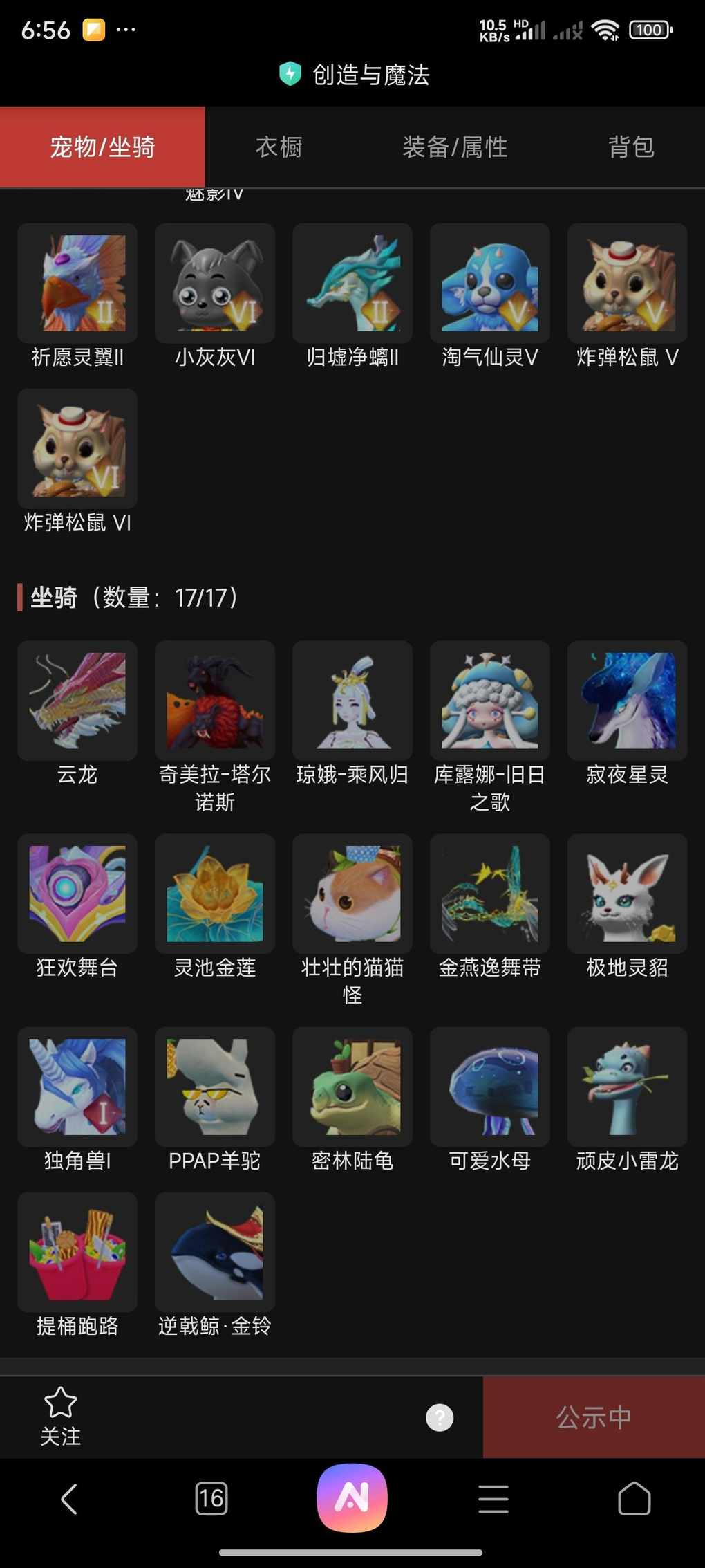
Task: Tap the 公示中 button
Action: point(593,1417)
